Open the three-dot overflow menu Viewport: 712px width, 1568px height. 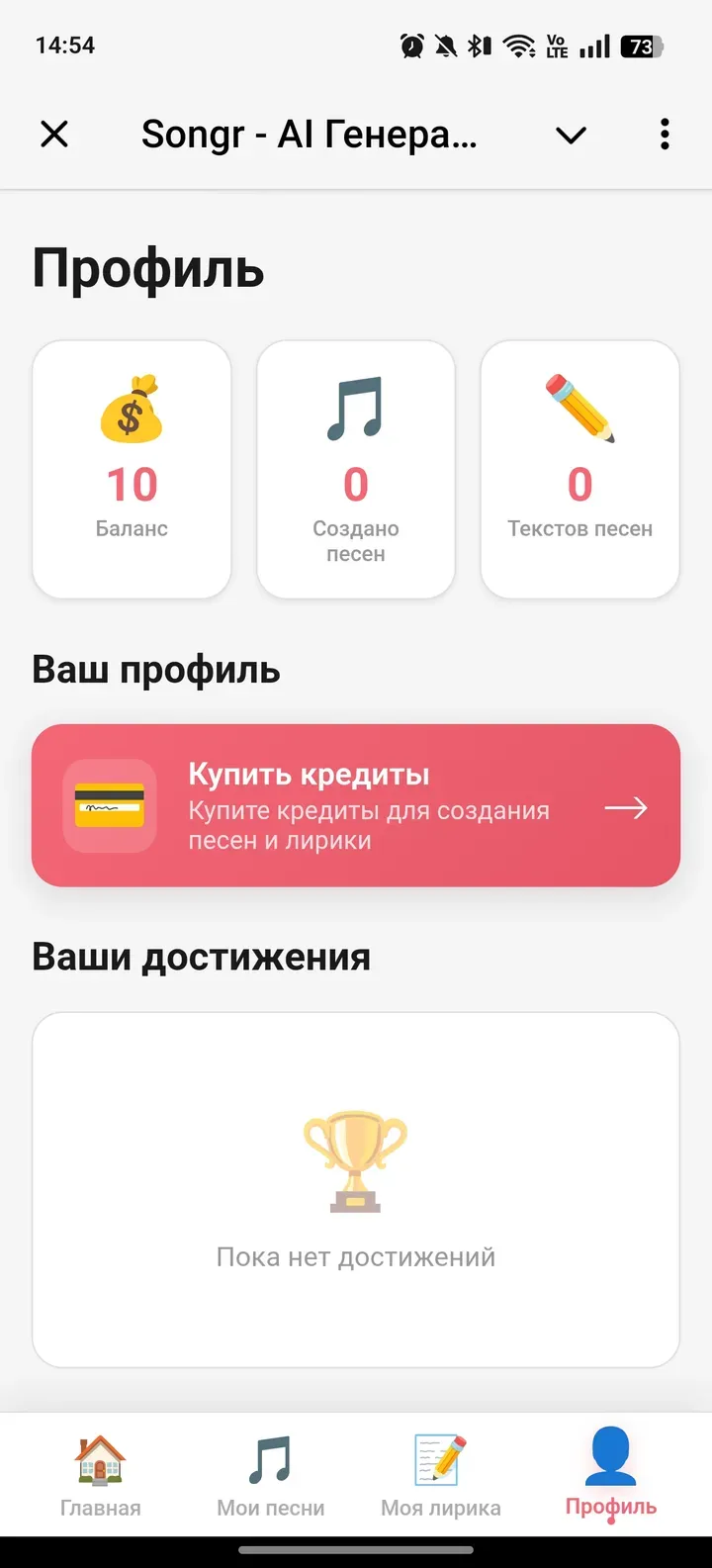coord(665,135)
